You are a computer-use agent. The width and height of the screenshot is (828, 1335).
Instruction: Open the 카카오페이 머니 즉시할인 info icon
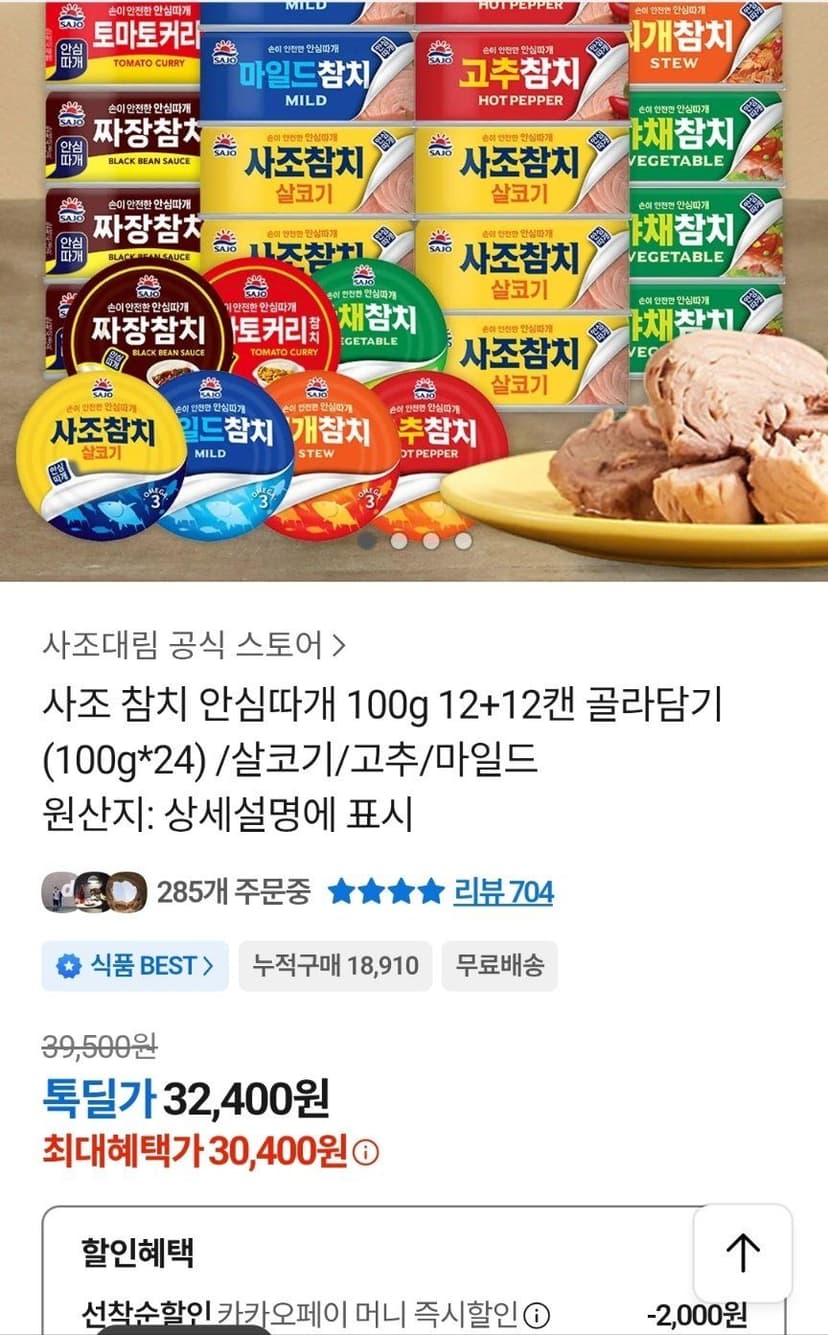(537, 1313)
